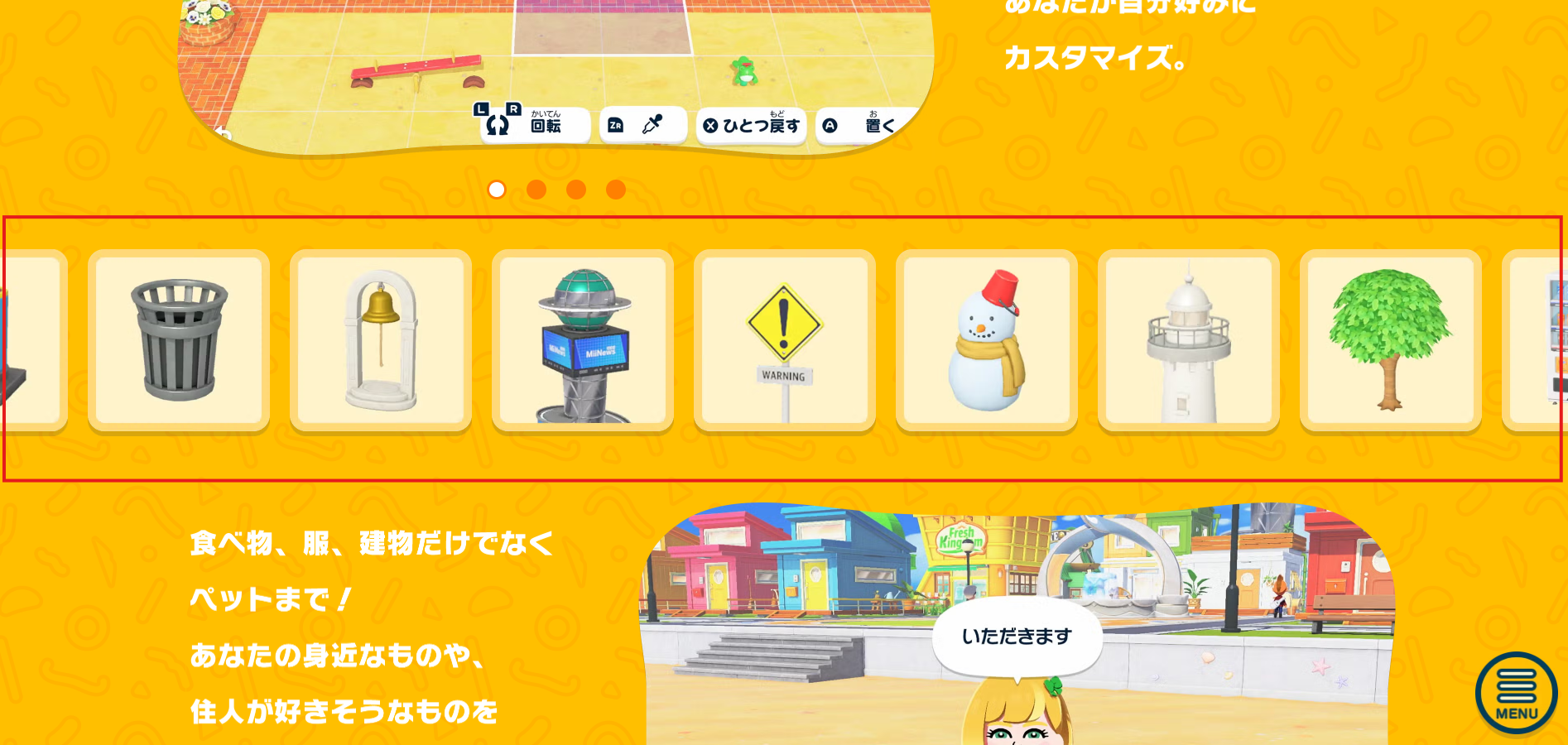Tap the first white slide indicator dot
The image size is (1568, 745).
(497, 190)
